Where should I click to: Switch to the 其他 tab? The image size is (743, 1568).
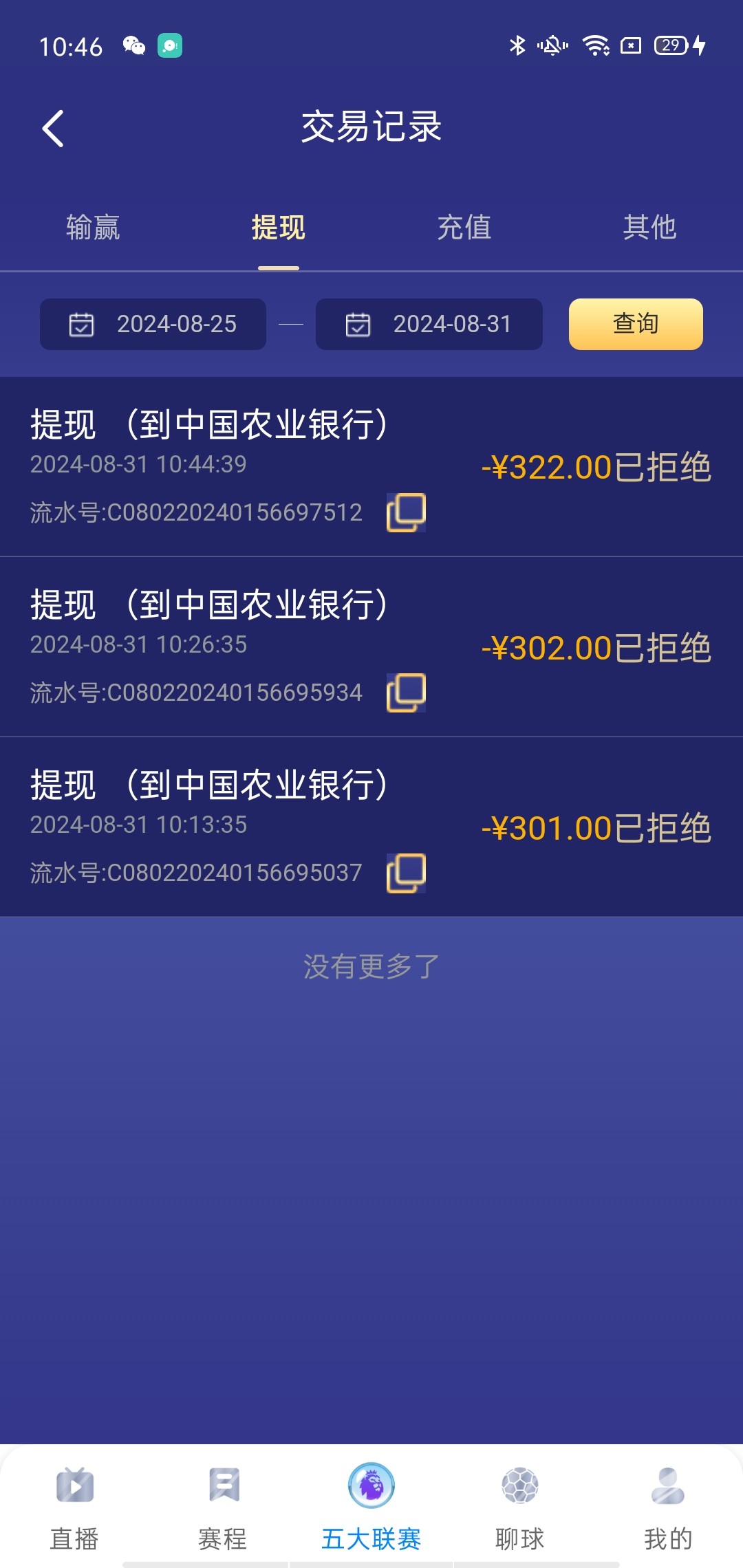(650, 228)
